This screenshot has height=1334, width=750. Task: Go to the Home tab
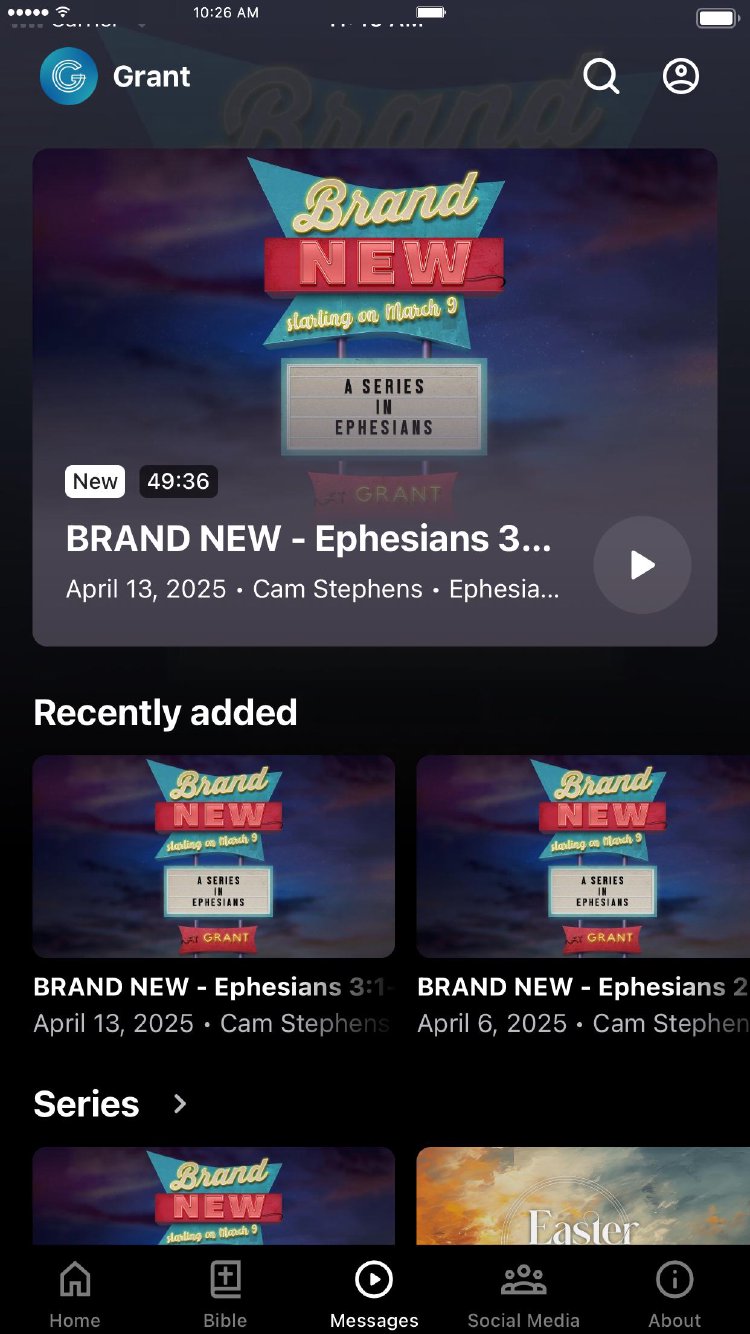click(75, 1294)
